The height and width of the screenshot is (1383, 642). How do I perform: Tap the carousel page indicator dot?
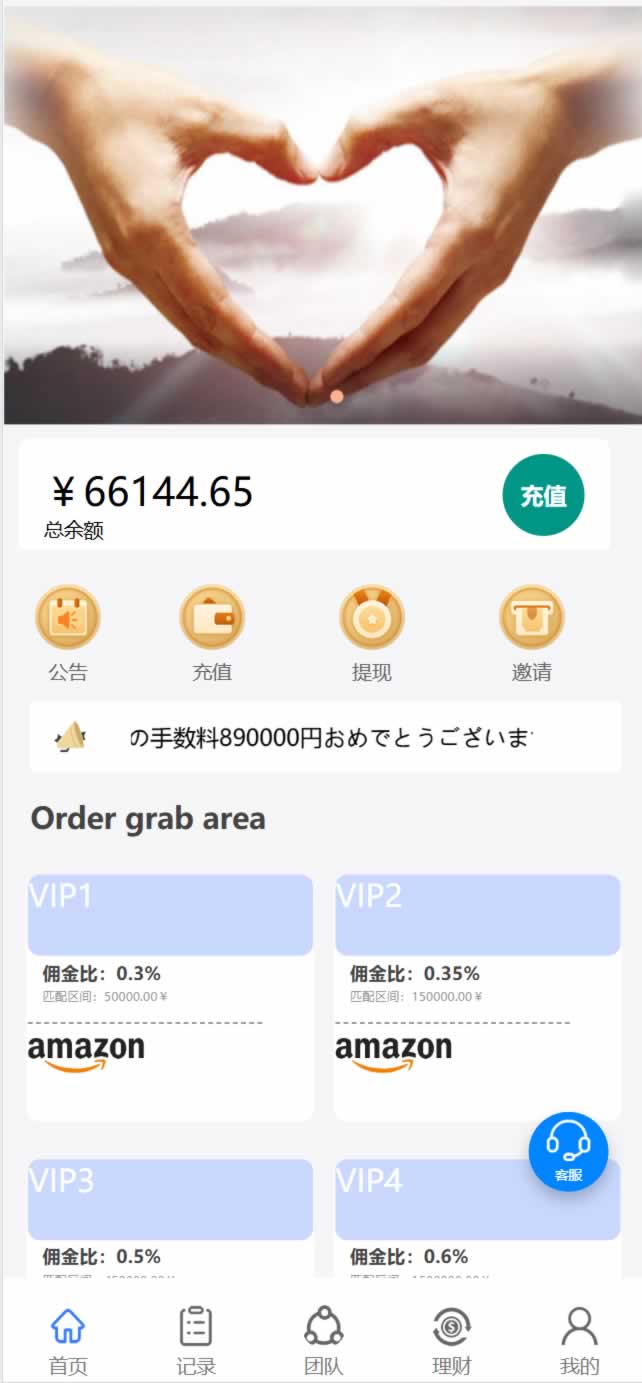[x=337, y=397]
